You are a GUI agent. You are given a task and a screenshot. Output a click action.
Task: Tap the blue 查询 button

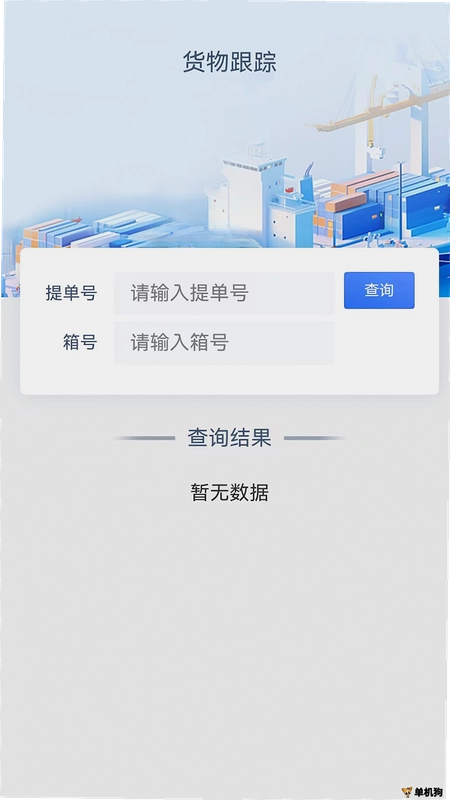click(x=379, y=290)
